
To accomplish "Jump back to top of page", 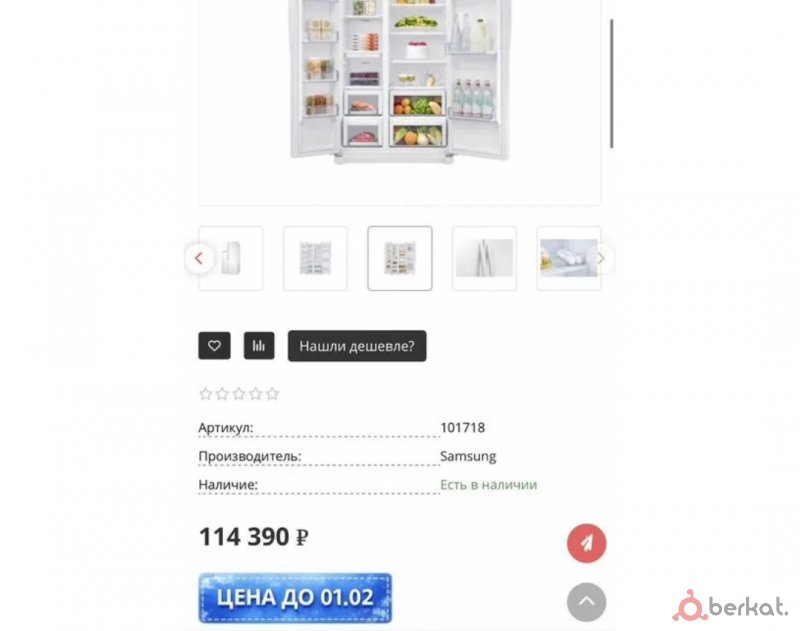I will [x=587, y=601].
